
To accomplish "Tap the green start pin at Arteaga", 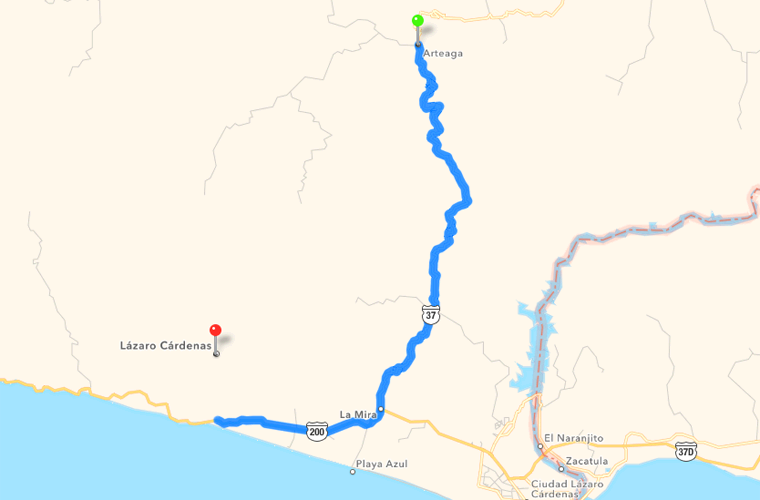I will tap(418, 21).
